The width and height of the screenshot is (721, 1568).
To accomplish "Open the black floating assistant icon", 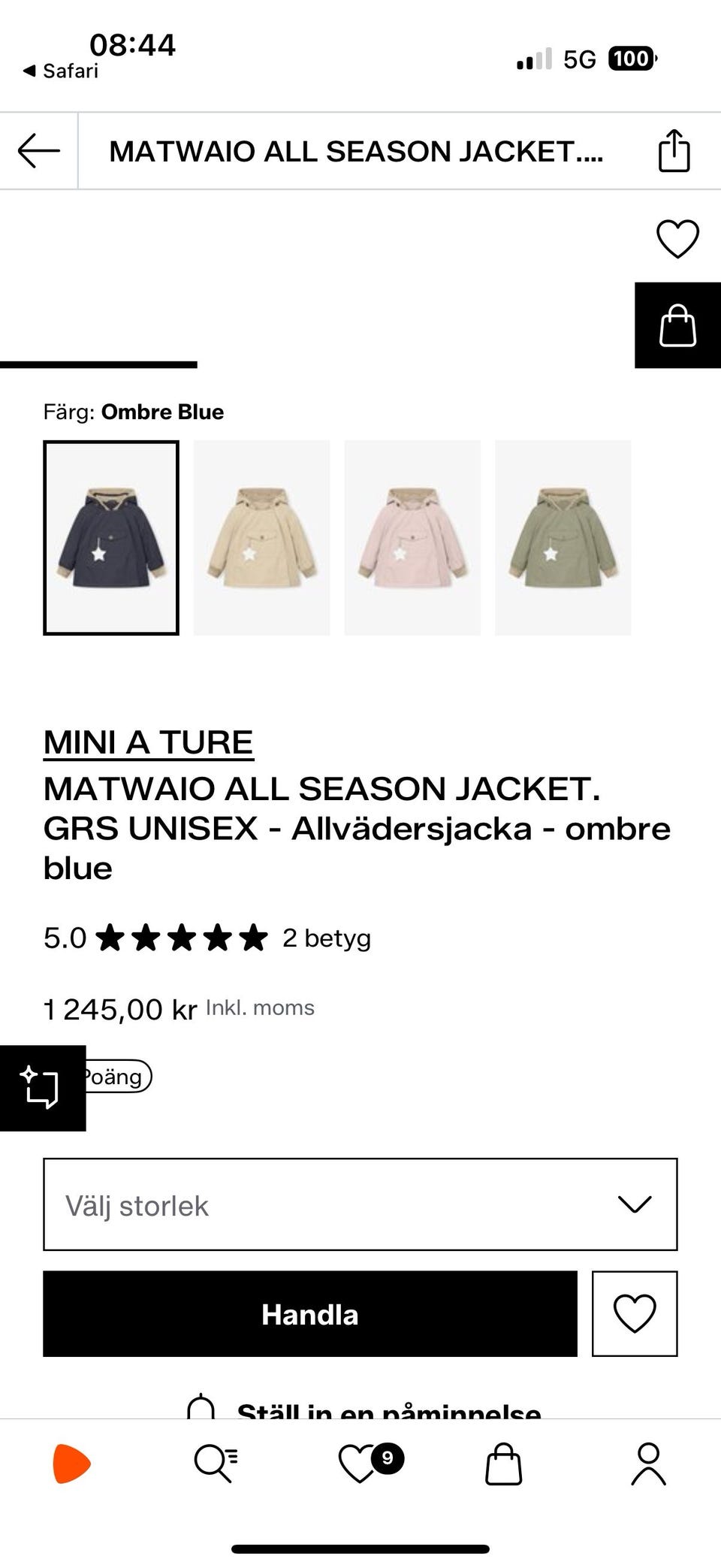I will click(42, 1087).
